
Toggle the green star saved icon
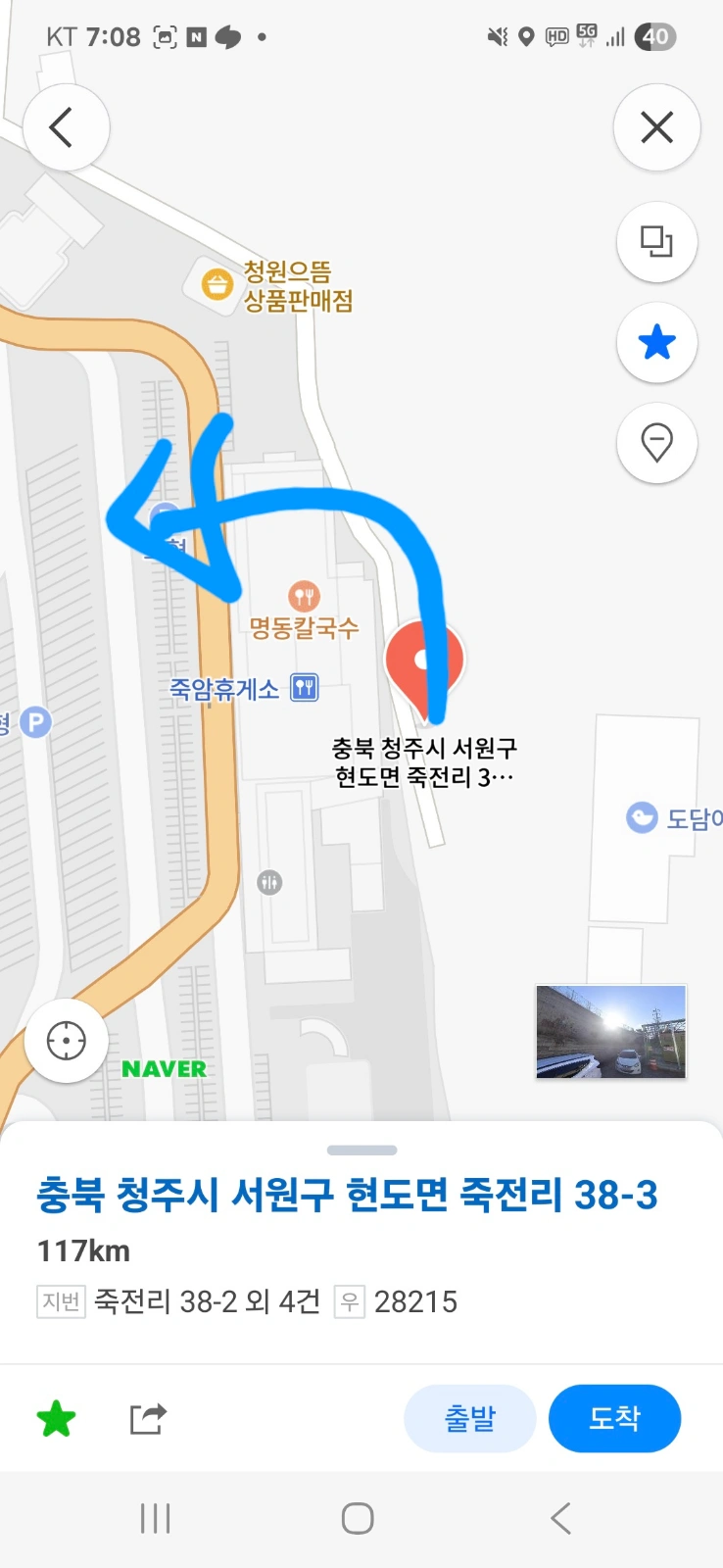tap(56, 1418)
